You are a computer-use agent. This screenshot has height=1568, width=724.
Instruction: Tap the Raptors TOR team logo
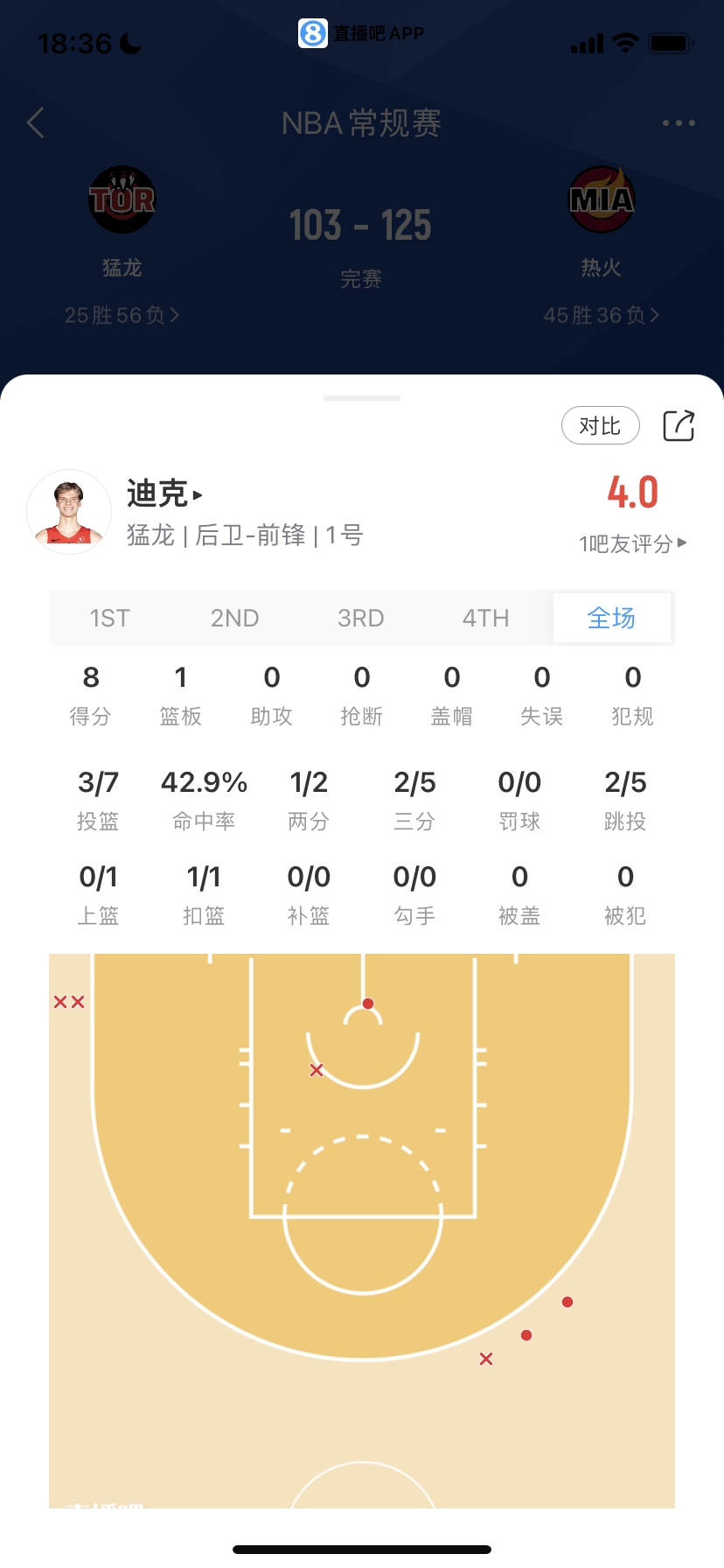coord(122,199)
